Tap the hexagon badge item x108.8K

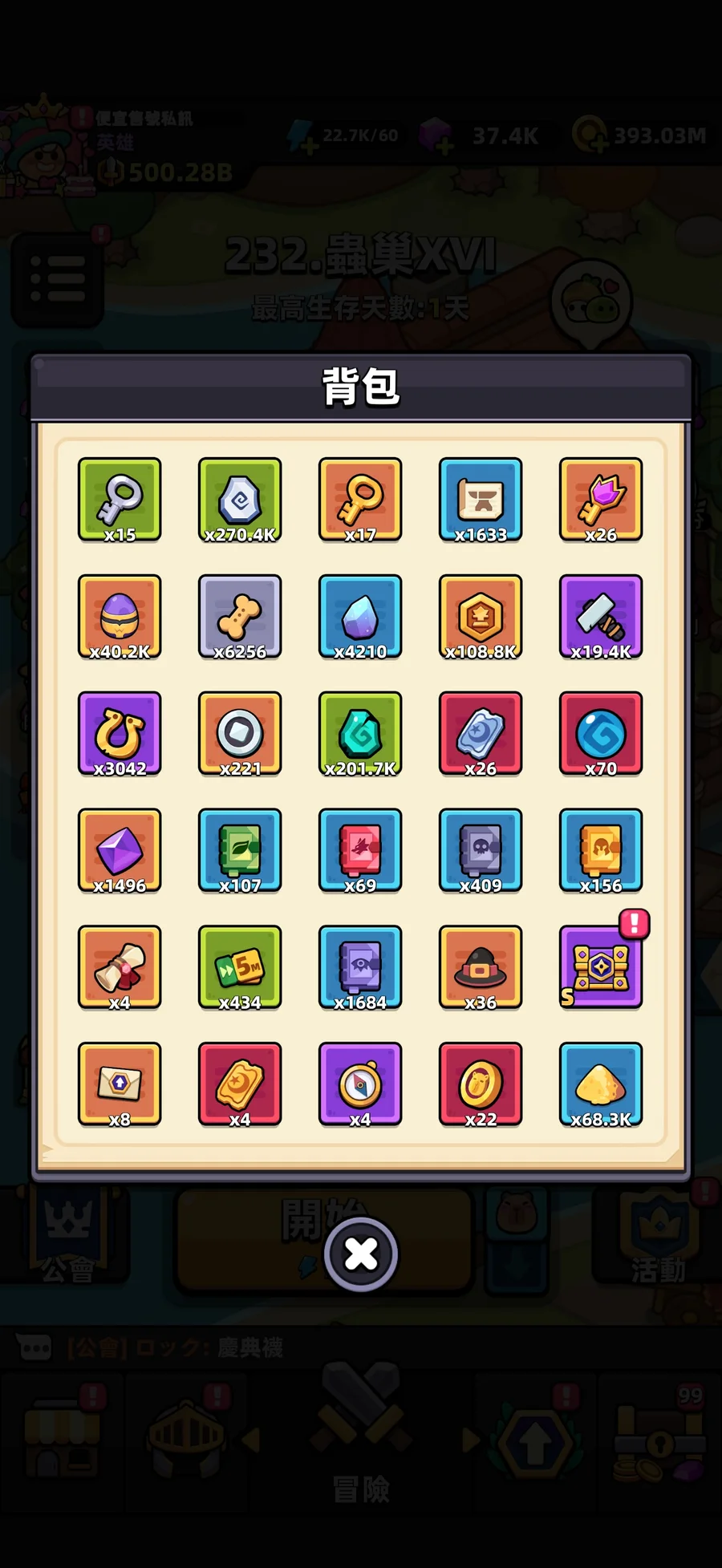[481, 616]
